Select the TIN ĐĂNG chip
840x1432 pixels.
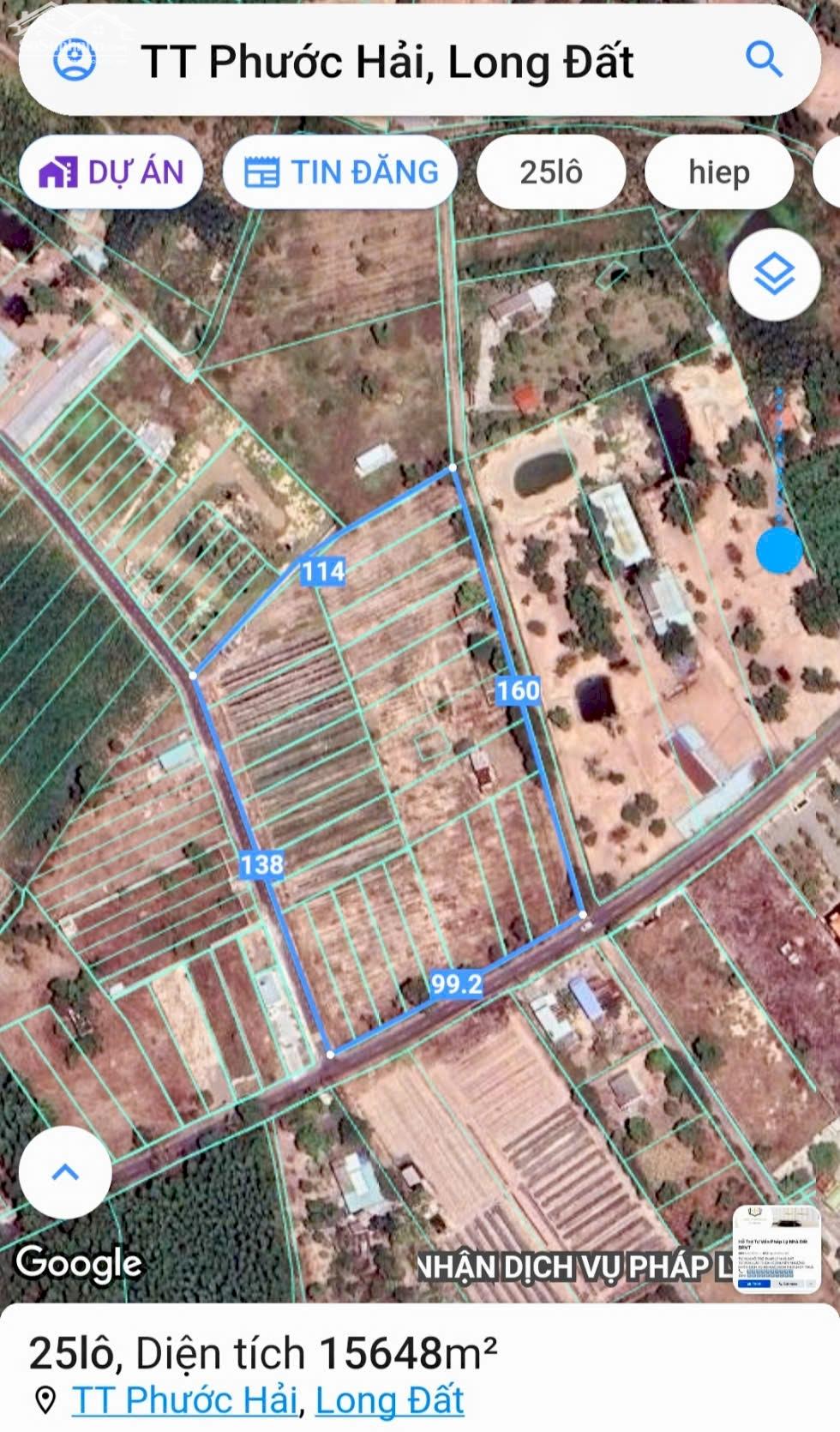[340, 172]
